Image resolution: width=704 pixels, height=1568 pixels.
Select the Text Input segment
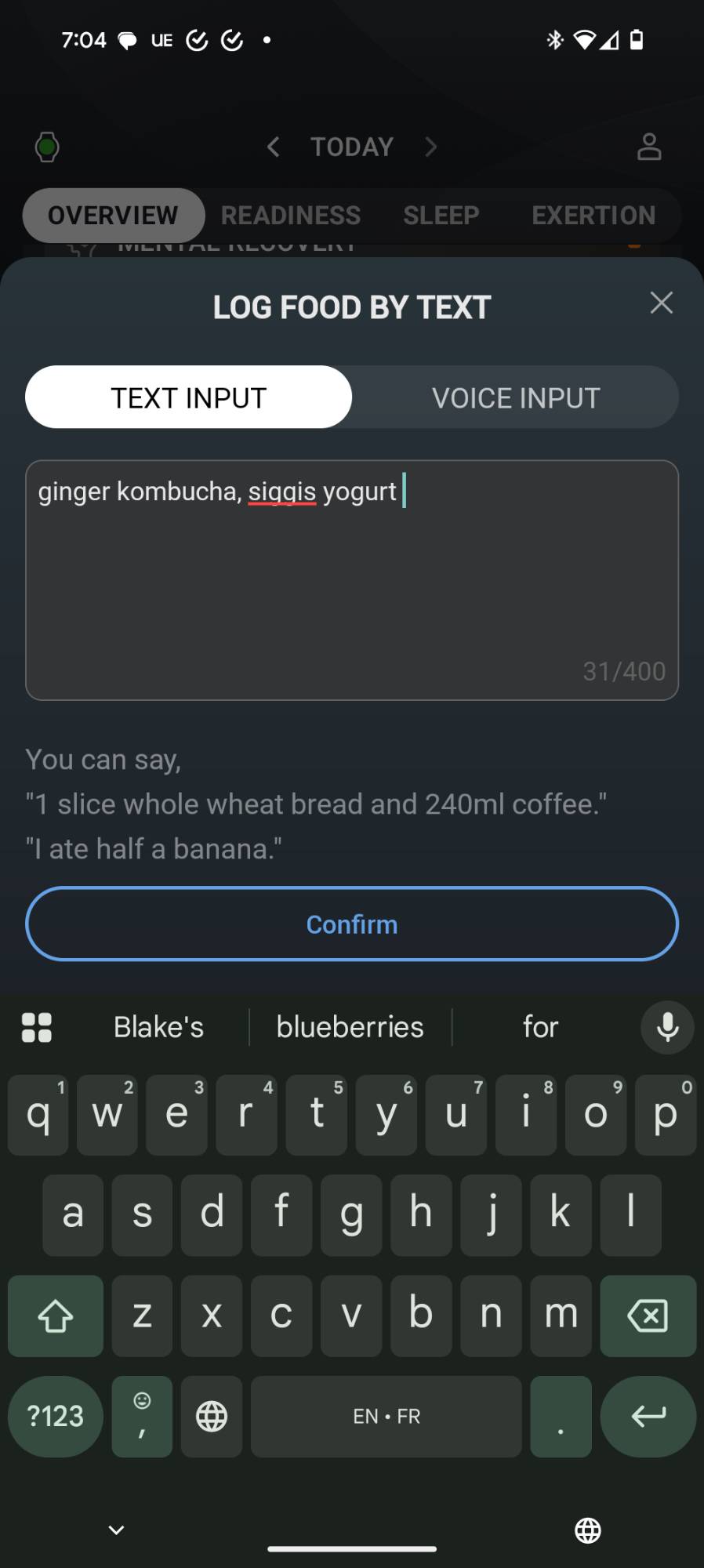(x=189, y=397)
